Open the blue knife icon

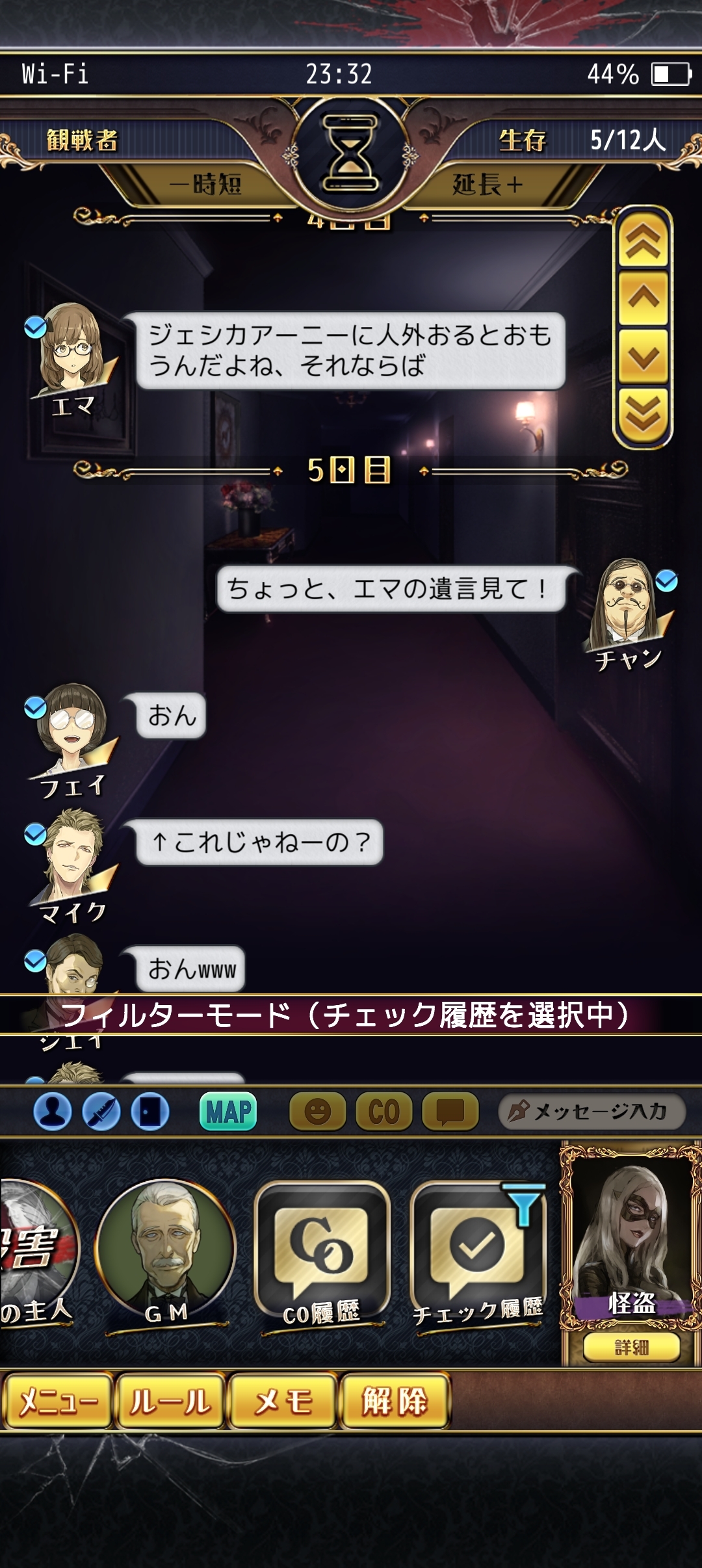(101, 1111)
